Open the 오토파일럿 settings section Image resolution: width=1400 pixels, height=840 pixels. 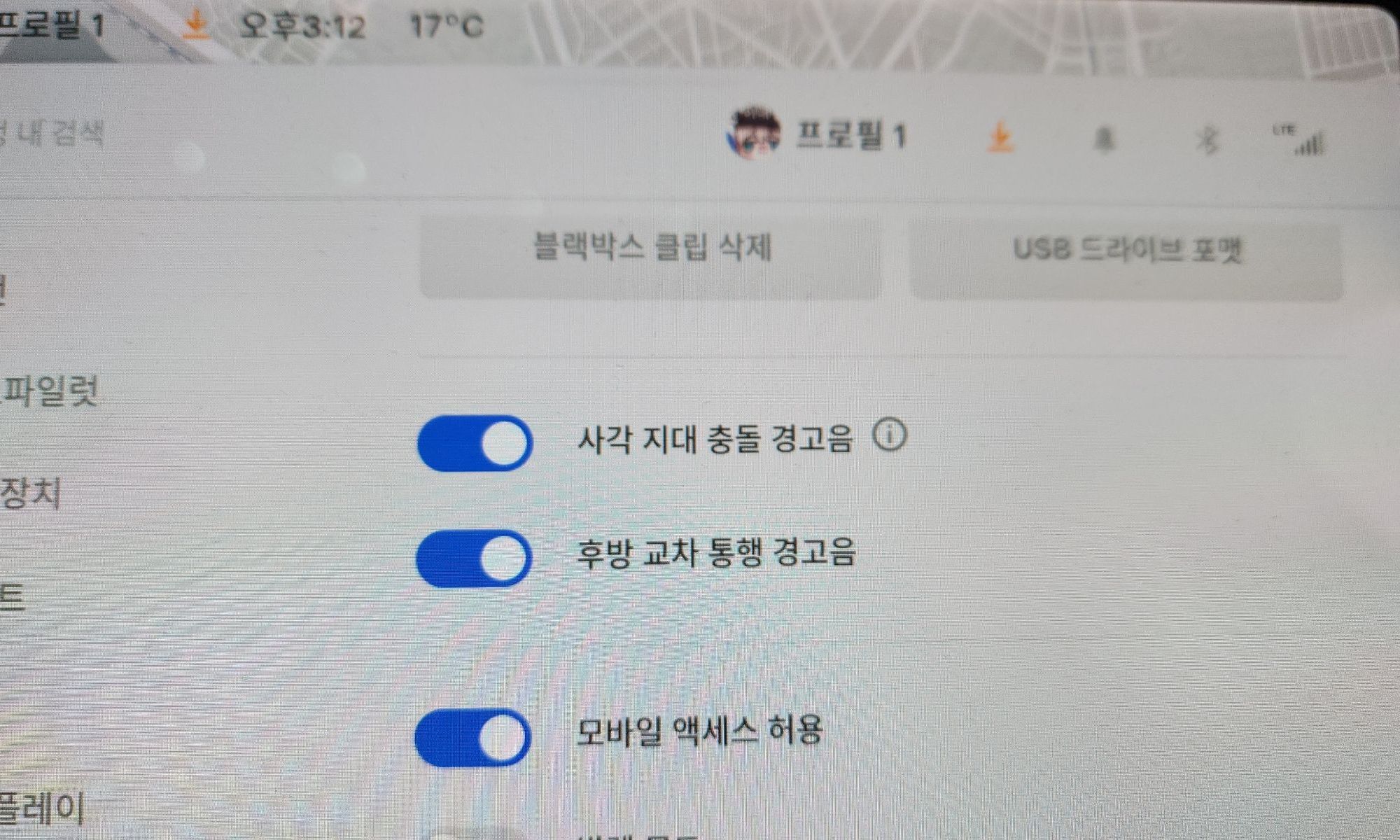pos(49,391)
